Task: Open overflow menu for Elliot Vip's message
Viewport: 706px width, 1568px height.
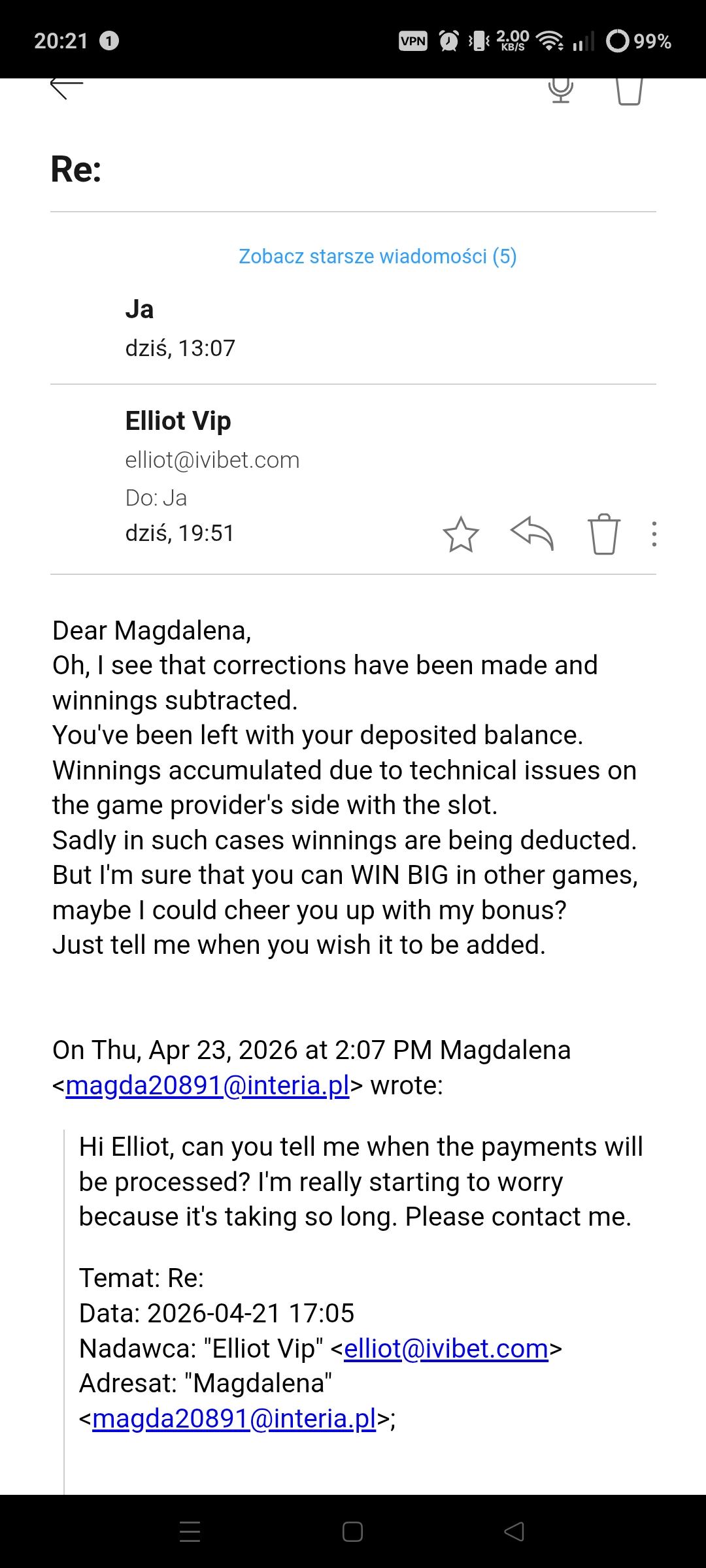Action: click(654, 534)
